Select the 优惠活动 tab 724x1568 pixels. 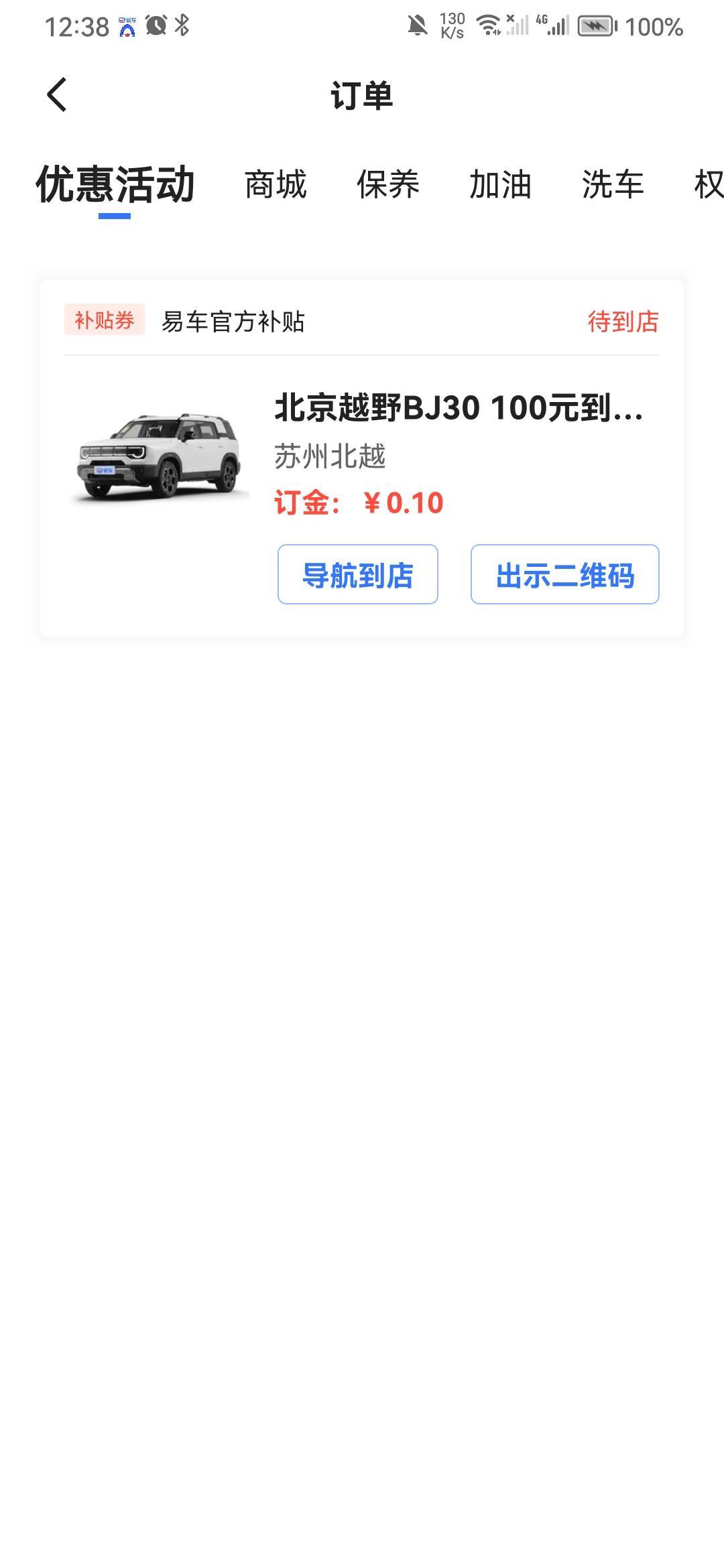pyautogui.click(x=115, y=184)
